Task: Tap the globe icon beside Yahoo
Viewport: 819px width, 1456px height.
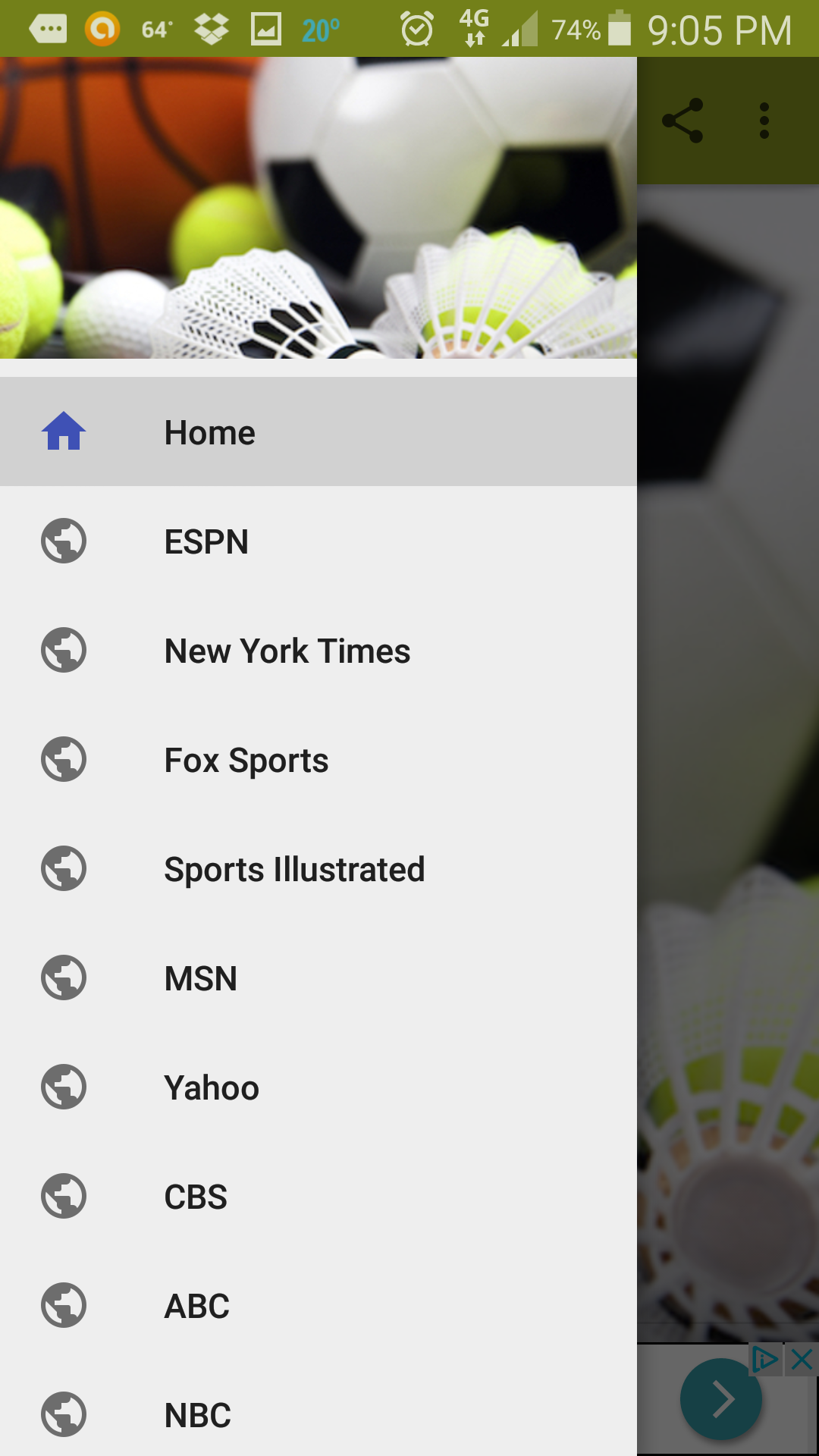Action: (64, 1087)
